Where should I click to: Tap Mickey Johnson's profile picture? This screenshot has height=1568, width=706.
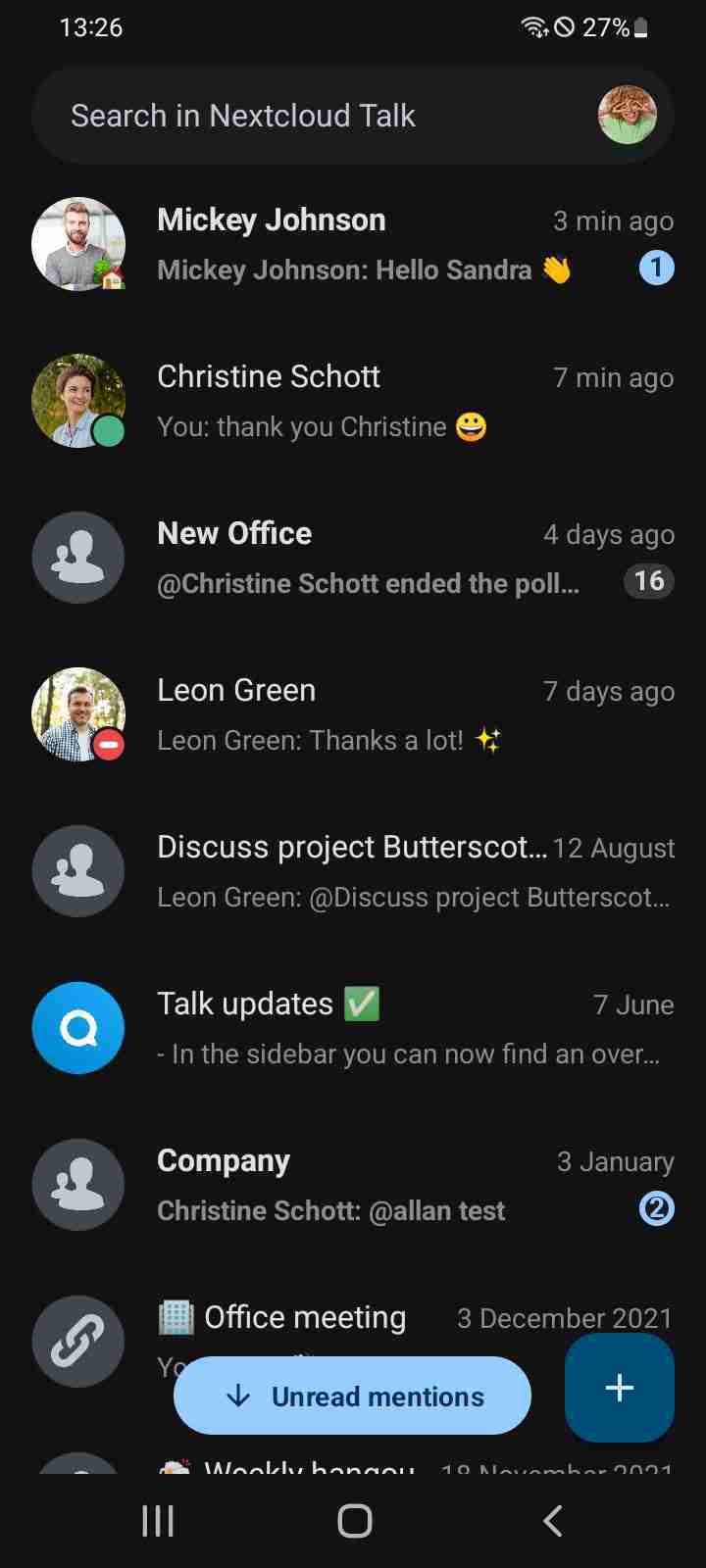click(78, 243)
